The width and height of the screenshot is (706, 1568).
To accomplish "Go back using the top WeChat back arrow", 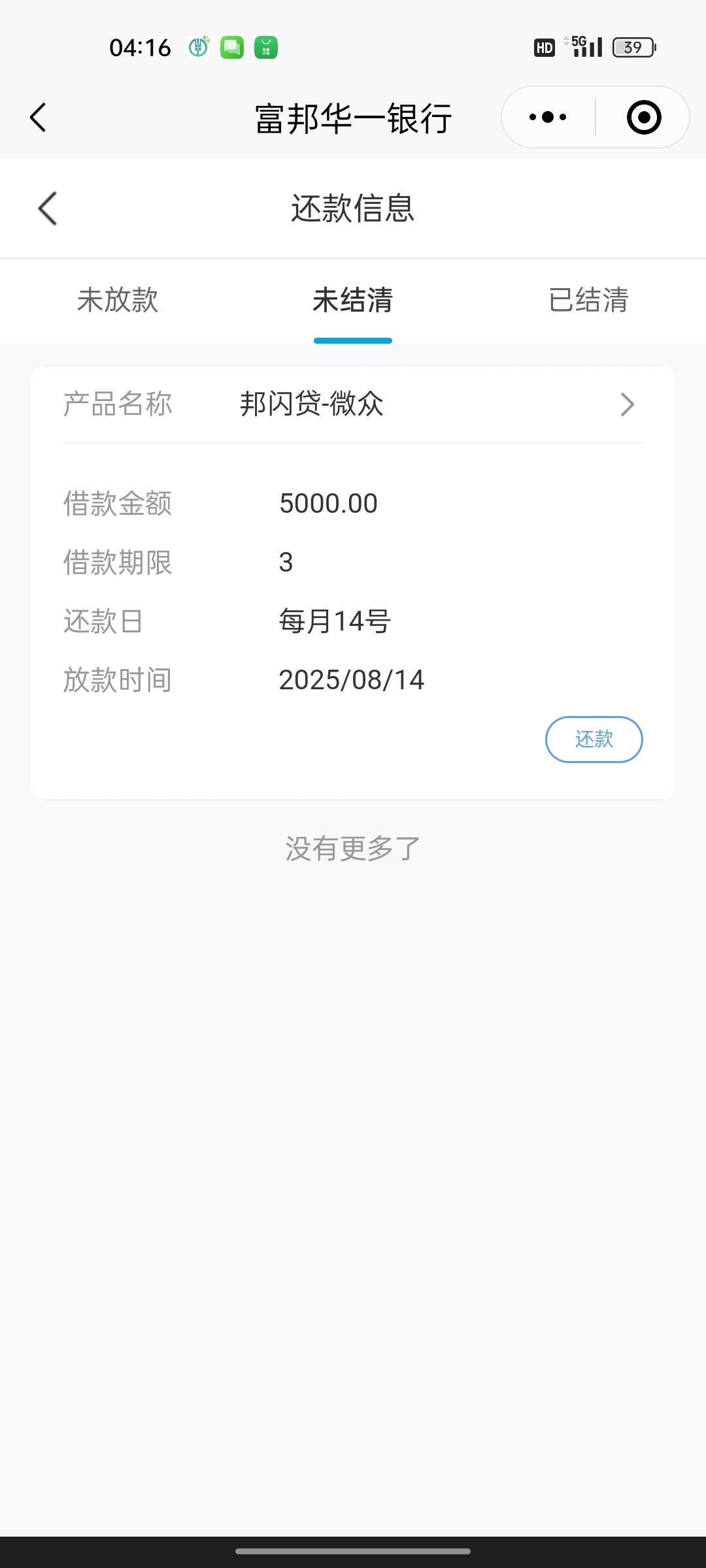I will coord(38,118).
